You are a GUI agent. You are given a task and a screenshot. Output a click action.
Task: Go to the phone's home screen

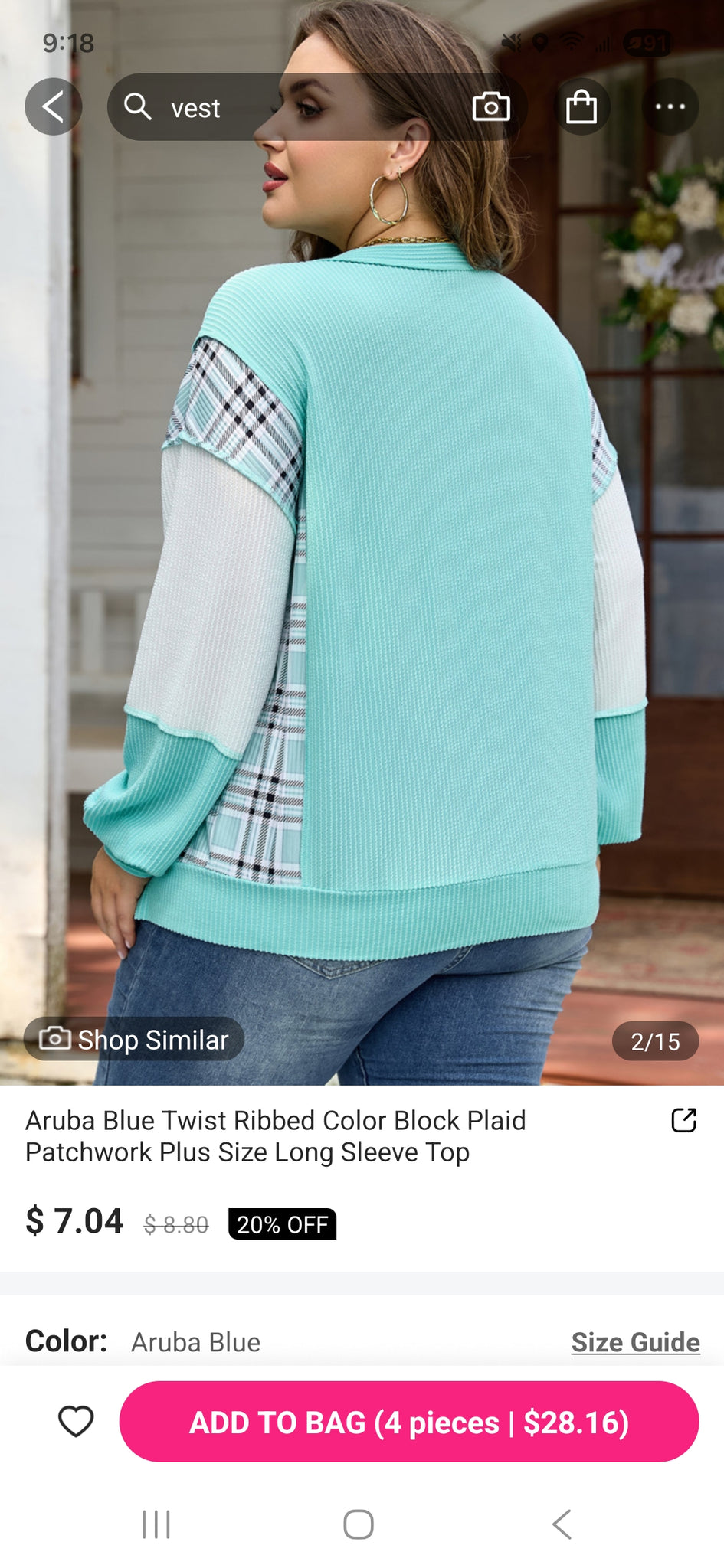coord(358,1524)
